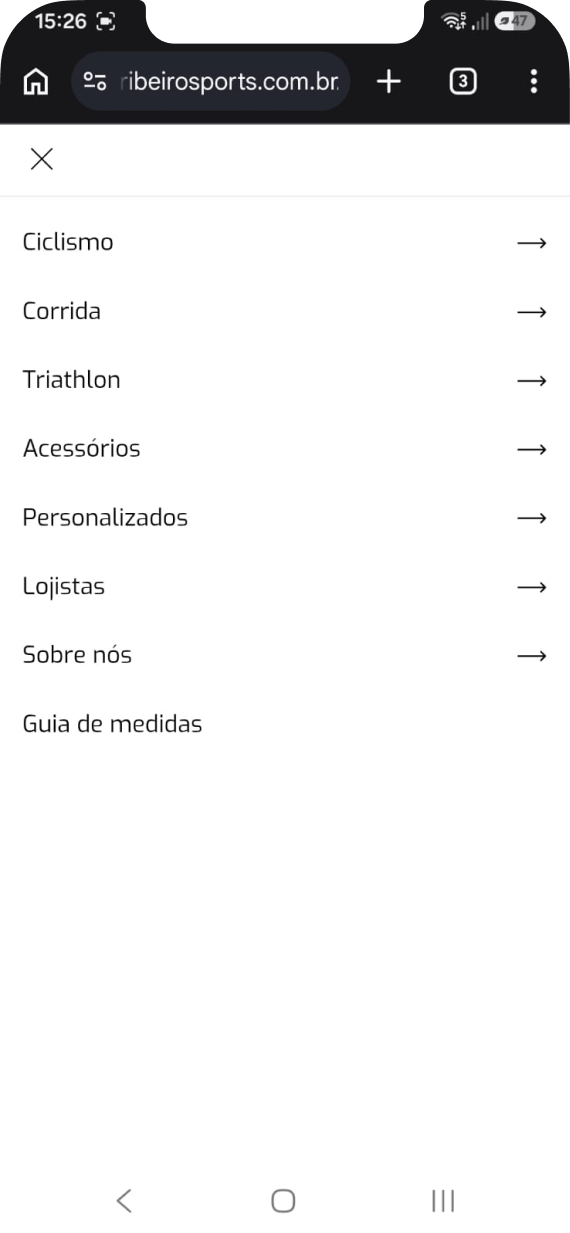570x1233 pixels.
Task: Open the Acessórios category
Action: point(285,449)
